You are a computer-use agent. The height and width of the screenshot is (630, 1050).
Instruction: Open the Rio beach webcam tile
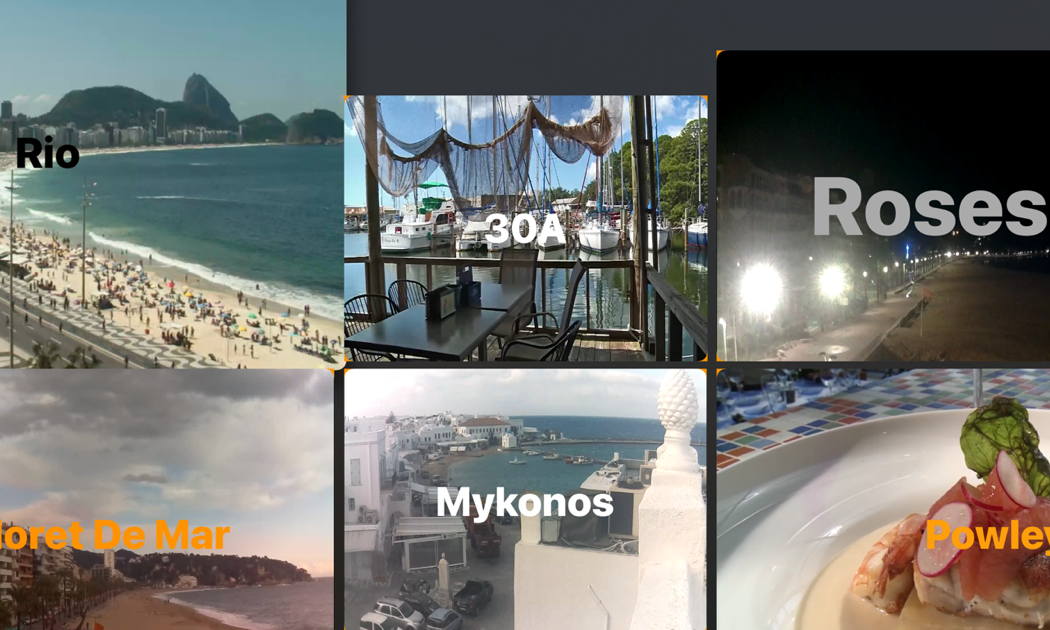pyautogui.click(x=172, y=185)
